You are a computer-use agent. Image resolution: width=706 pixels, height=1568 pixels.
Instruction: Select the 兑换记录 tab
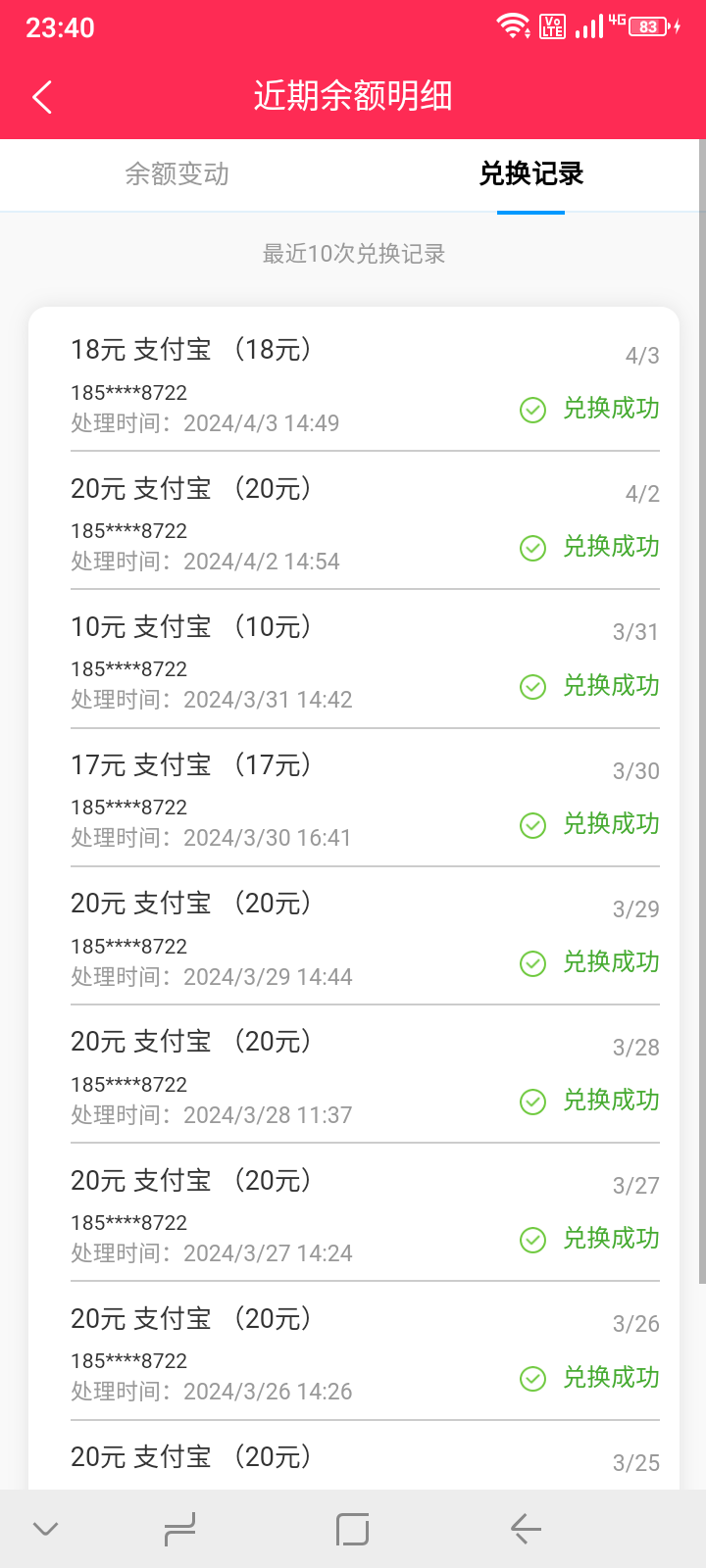(530, 174)
